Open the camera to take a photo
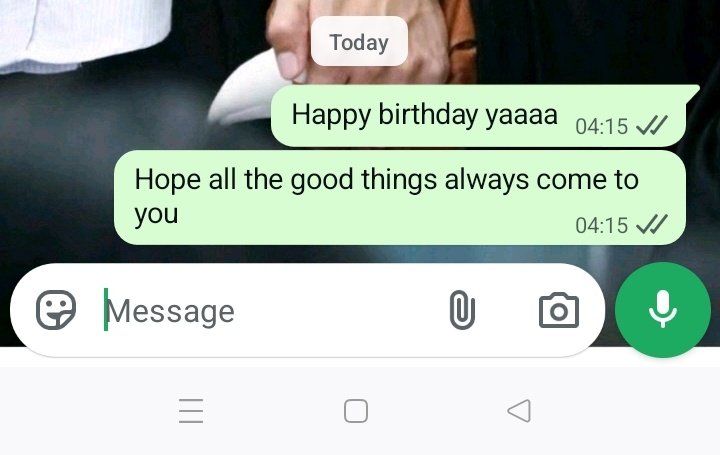This screenshot has height=455, width=720. coord(558,311)
